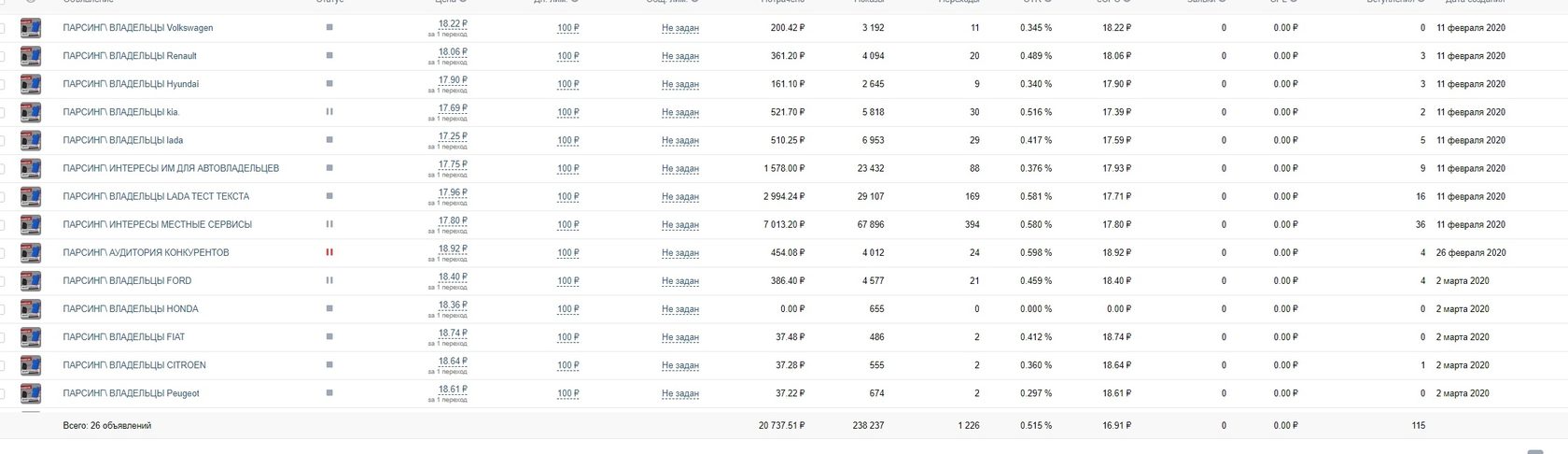Viewport: 1568px width, 454px height.
Task: Set the Не задан total limit for Renault ad
Action: [679, 56]
